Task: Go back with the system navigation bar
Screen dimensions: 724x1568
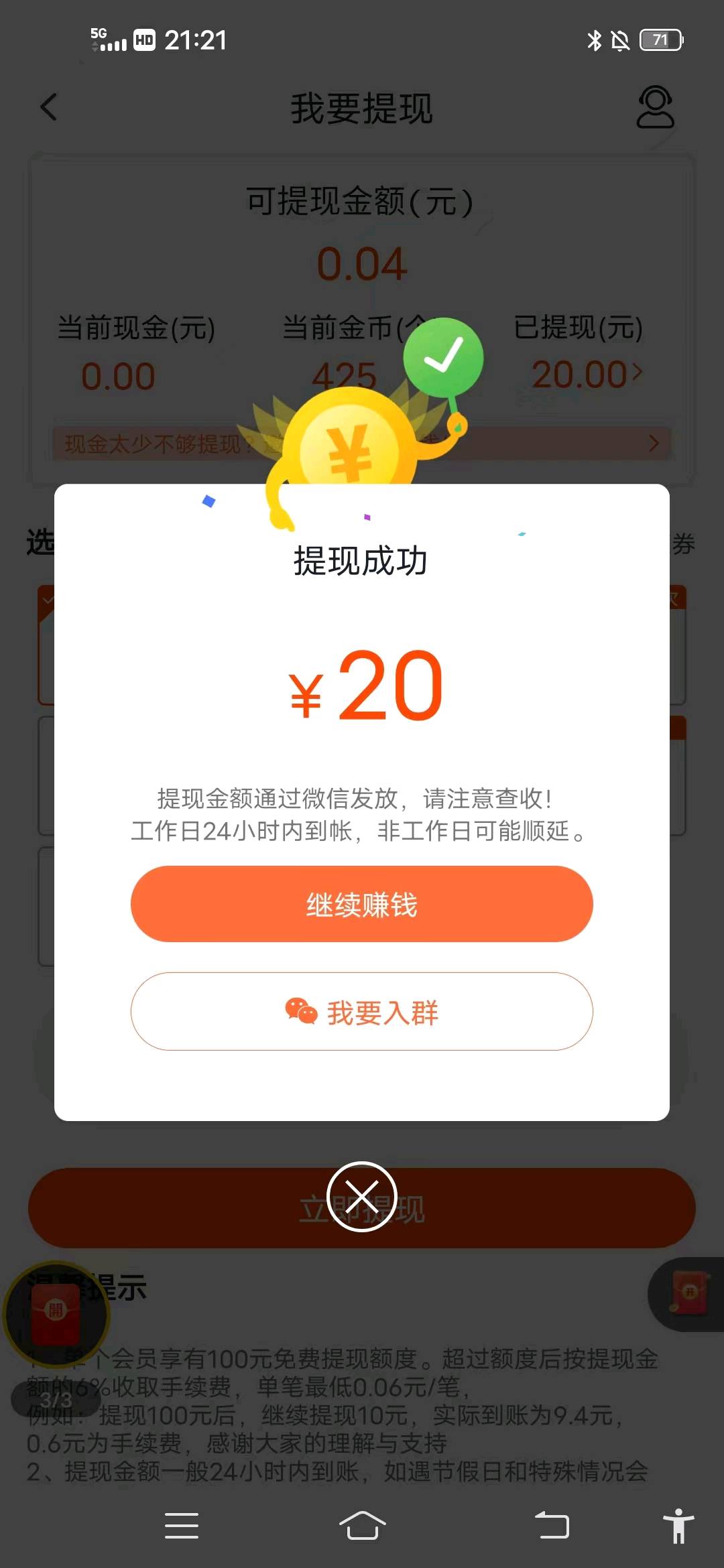Action: (552, 1525)
